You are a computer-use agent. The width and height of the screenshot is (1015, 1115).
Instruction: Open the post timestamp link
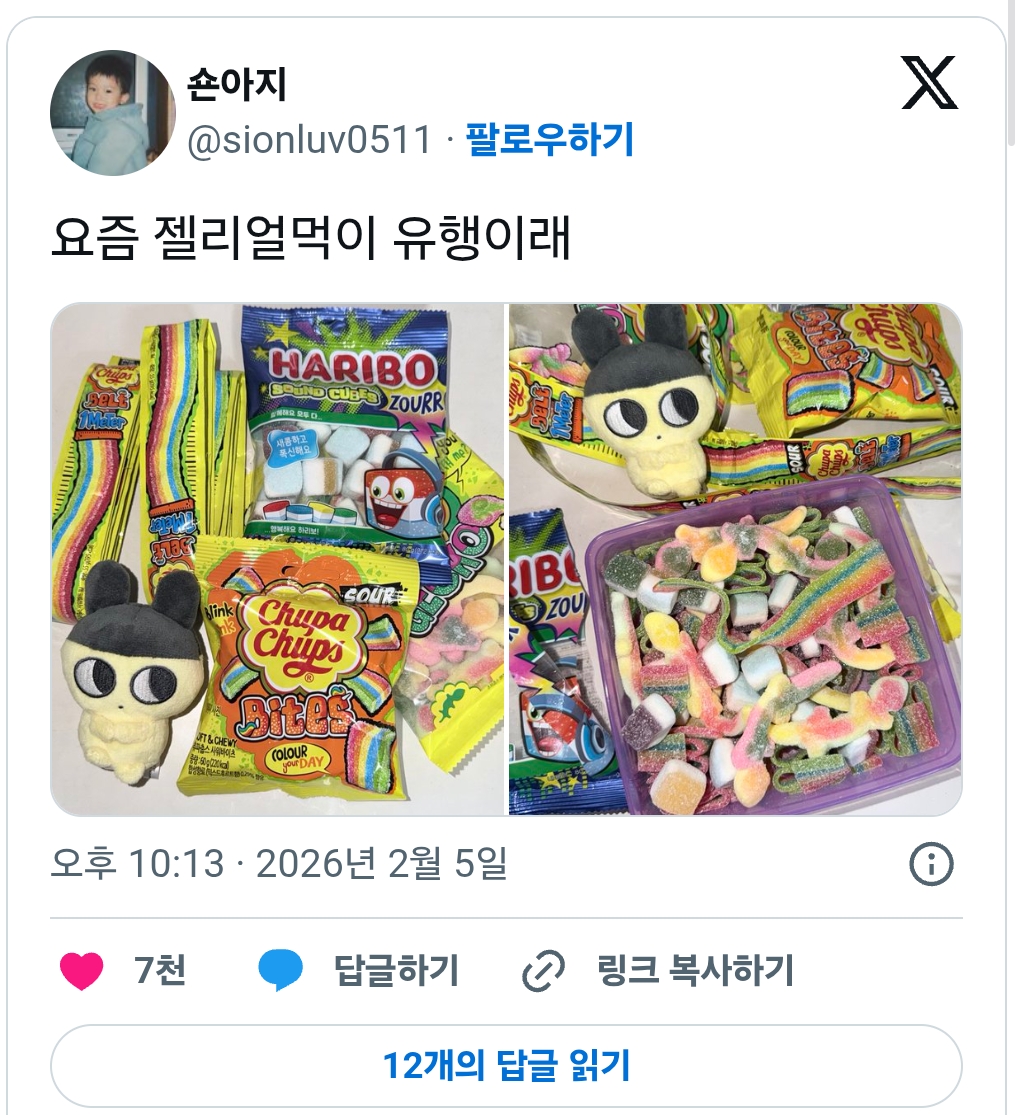(279, 863)
